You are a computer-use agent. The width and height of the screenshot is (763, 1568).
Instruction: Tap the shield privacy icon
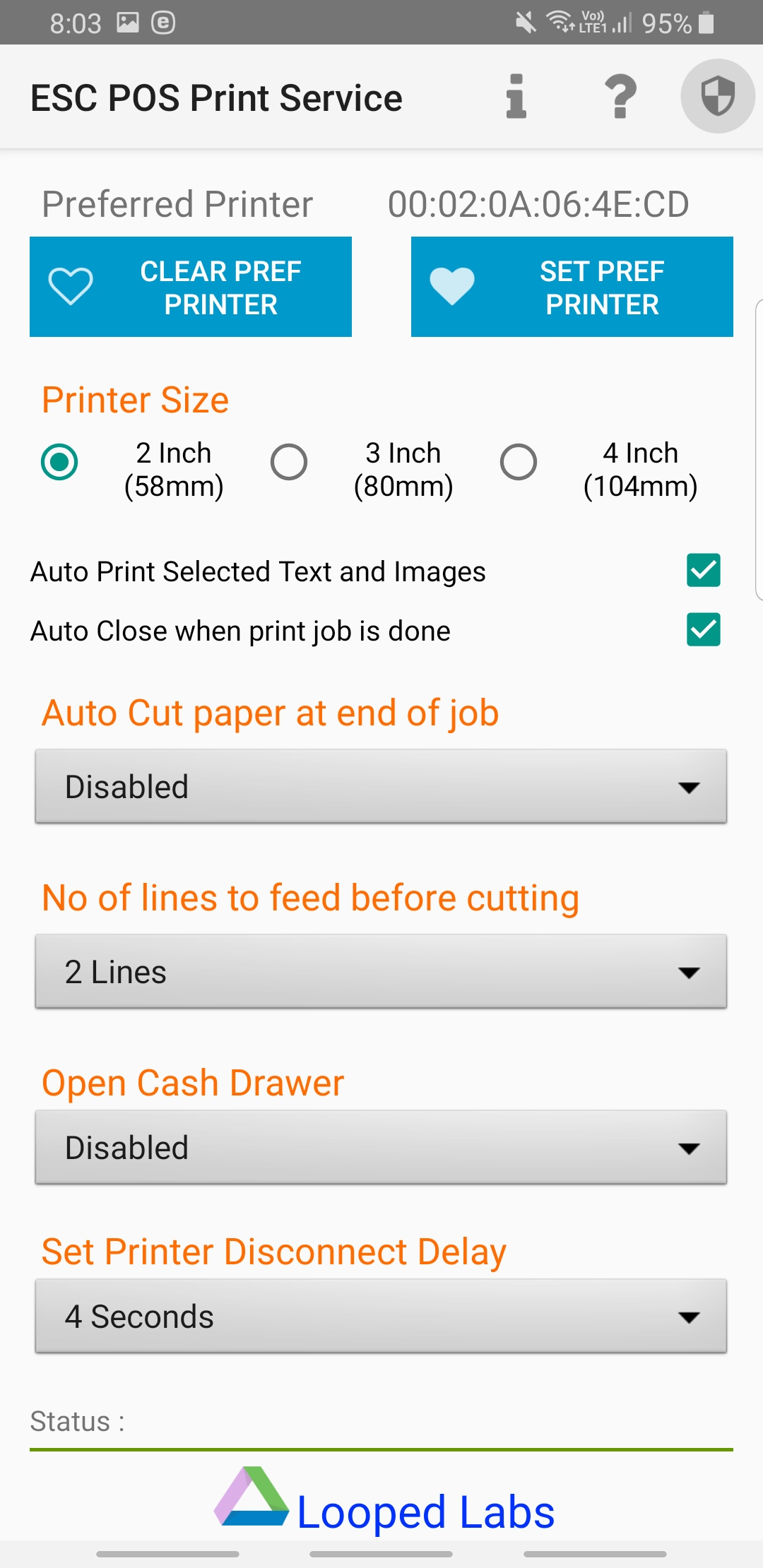[x=717, y=96]
